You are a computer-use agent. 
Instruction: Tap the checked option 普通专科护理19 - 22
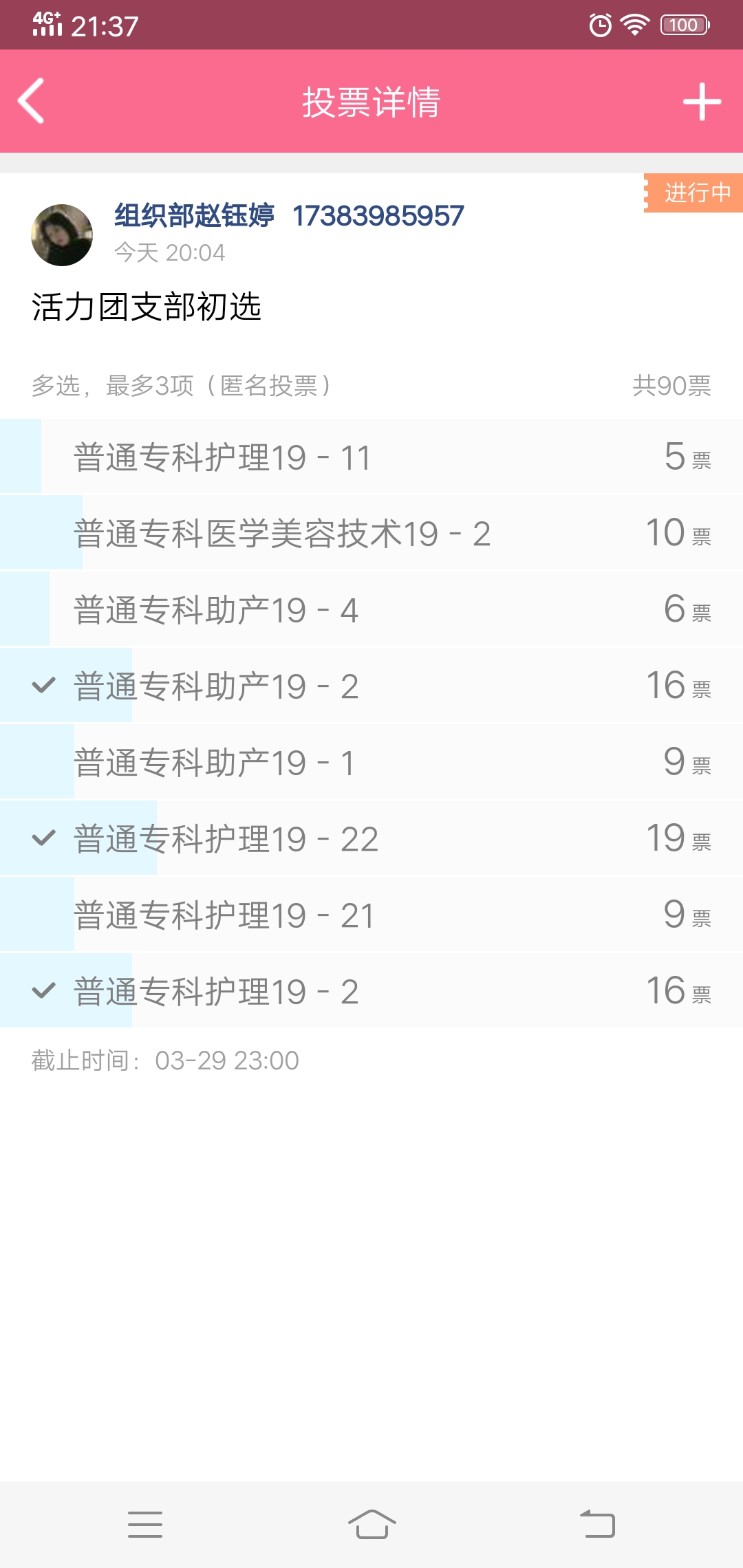[371, 839]
